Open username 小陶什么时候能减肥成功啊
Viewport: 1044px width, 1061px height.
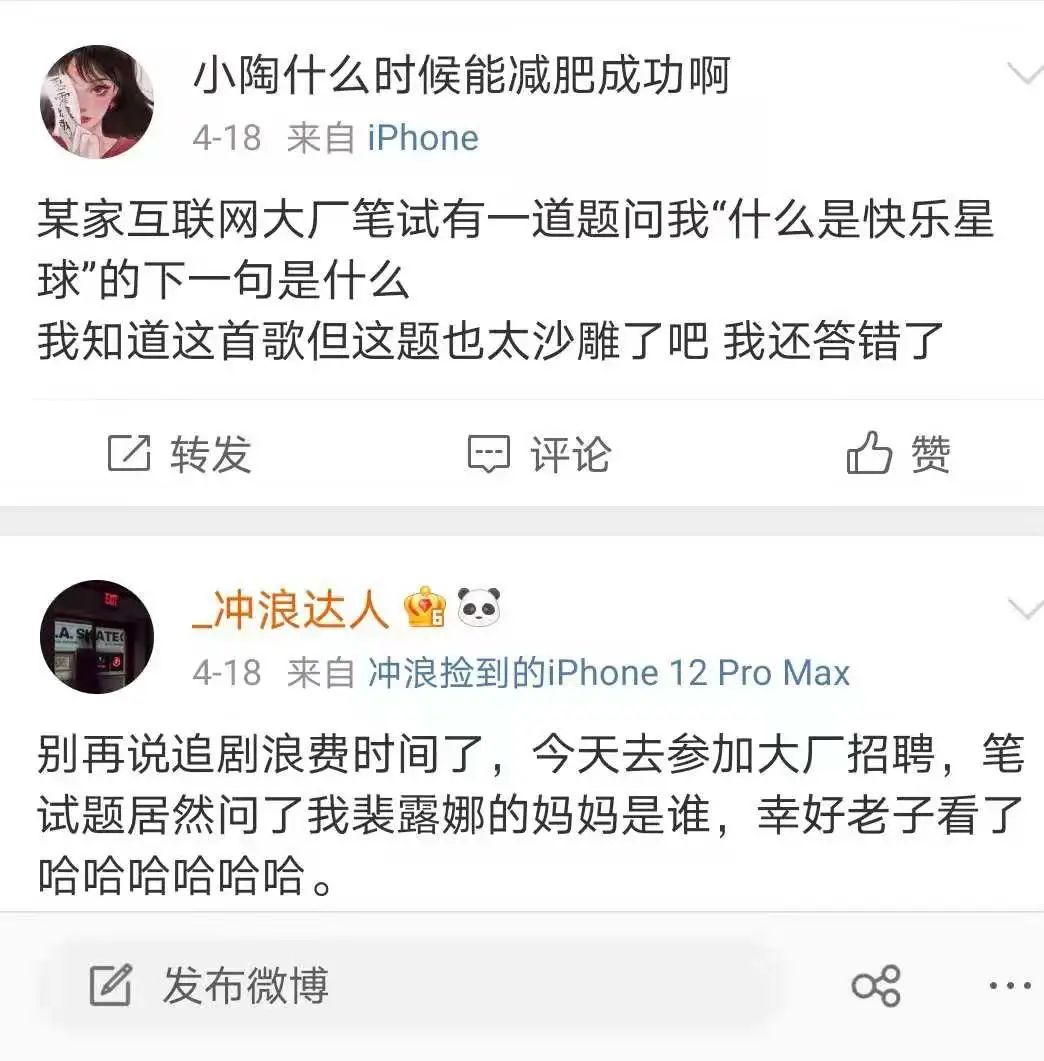(x=461, y=76)
